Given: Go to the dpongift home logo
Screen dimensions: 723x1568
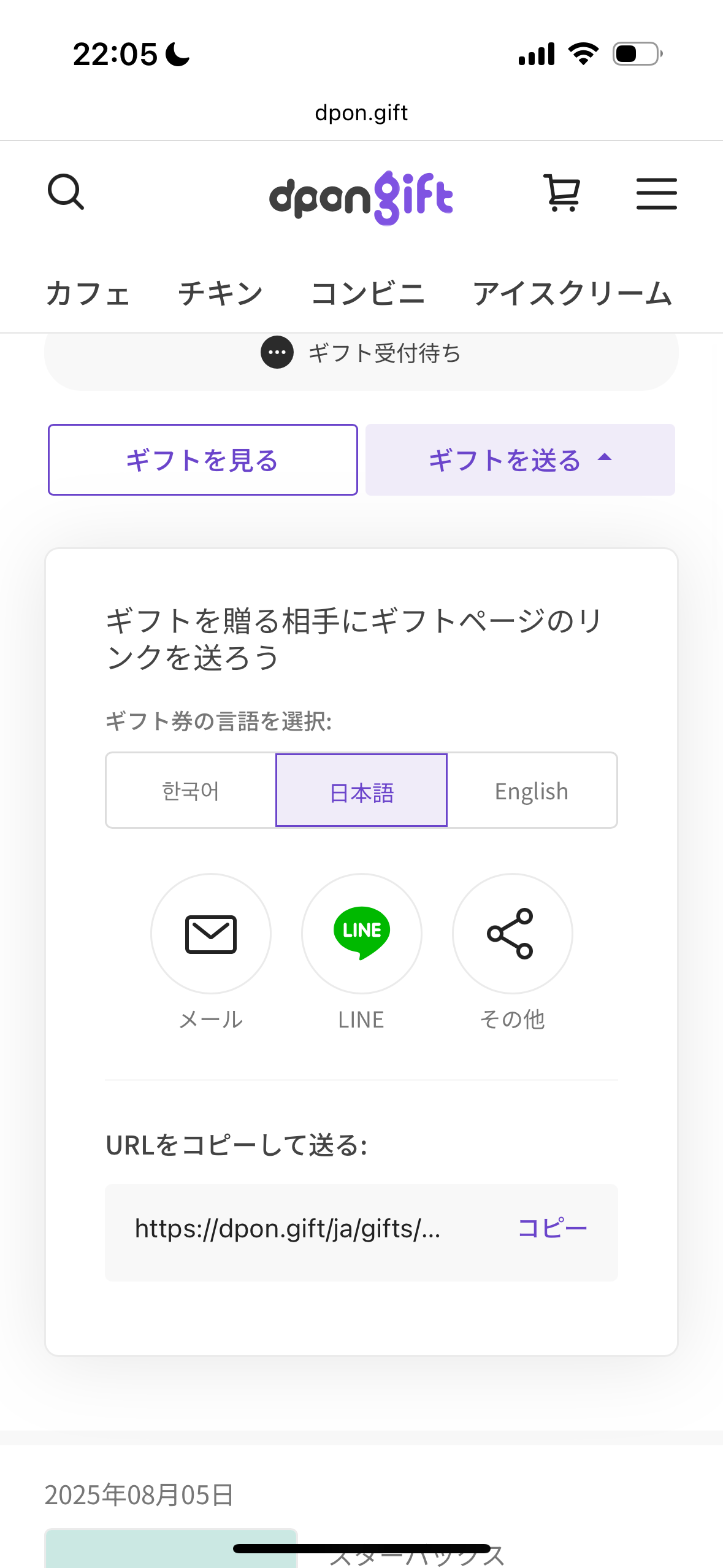Looking at the screenshot, I should 361,197.
